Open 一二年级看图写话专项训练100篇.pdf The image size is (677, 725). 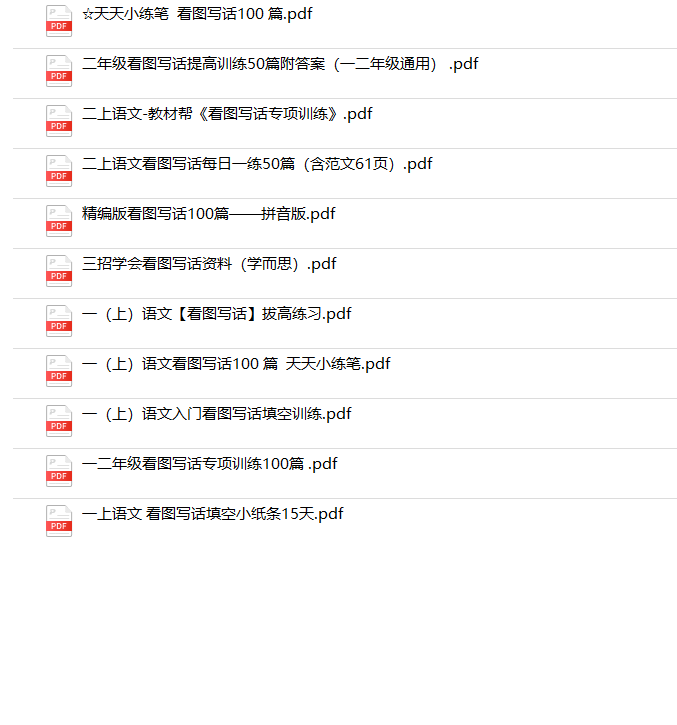pos(210,465)
